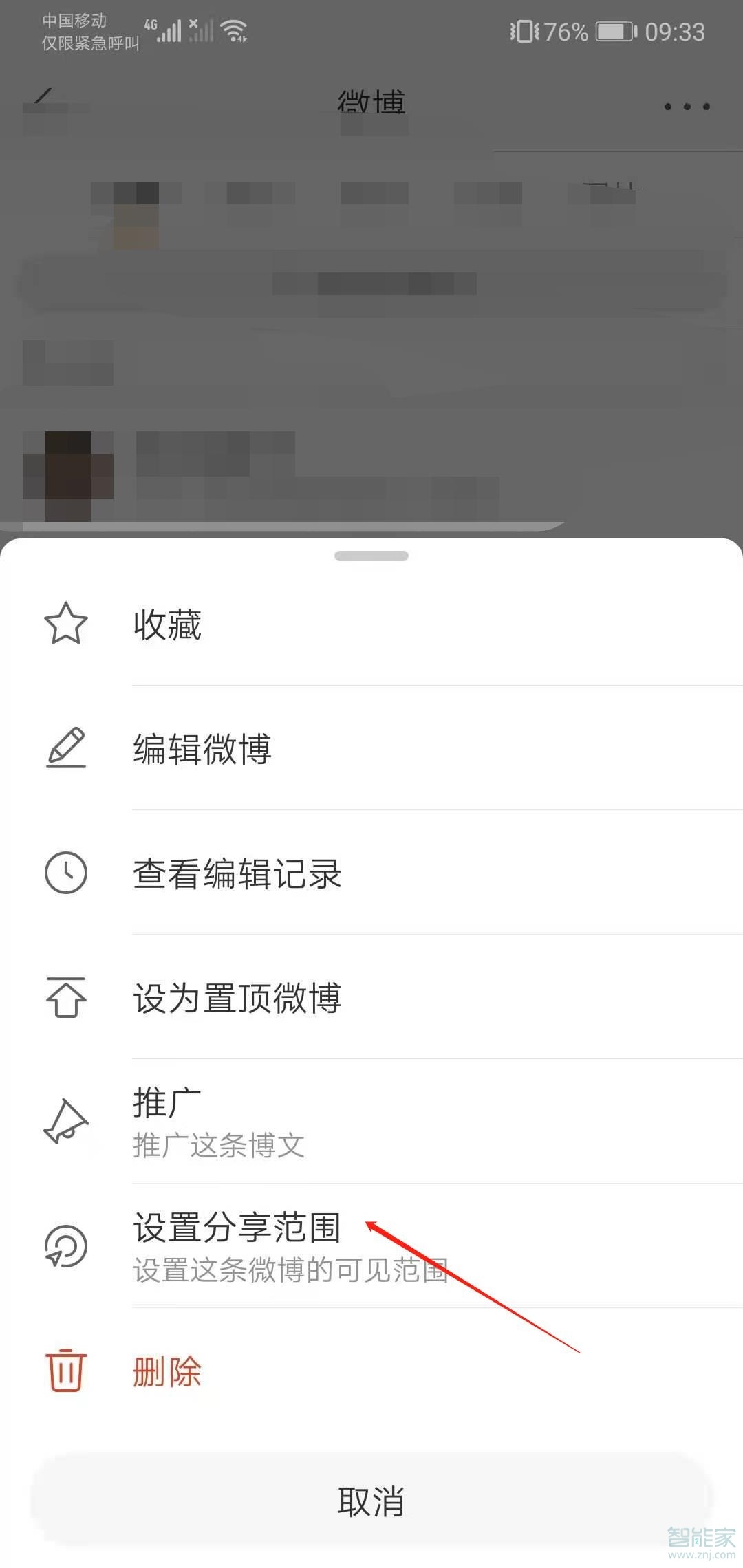Viewport: 743px width, 1568px height.
Task: Select the star icon next to 收藏
Action: (65, 622)
